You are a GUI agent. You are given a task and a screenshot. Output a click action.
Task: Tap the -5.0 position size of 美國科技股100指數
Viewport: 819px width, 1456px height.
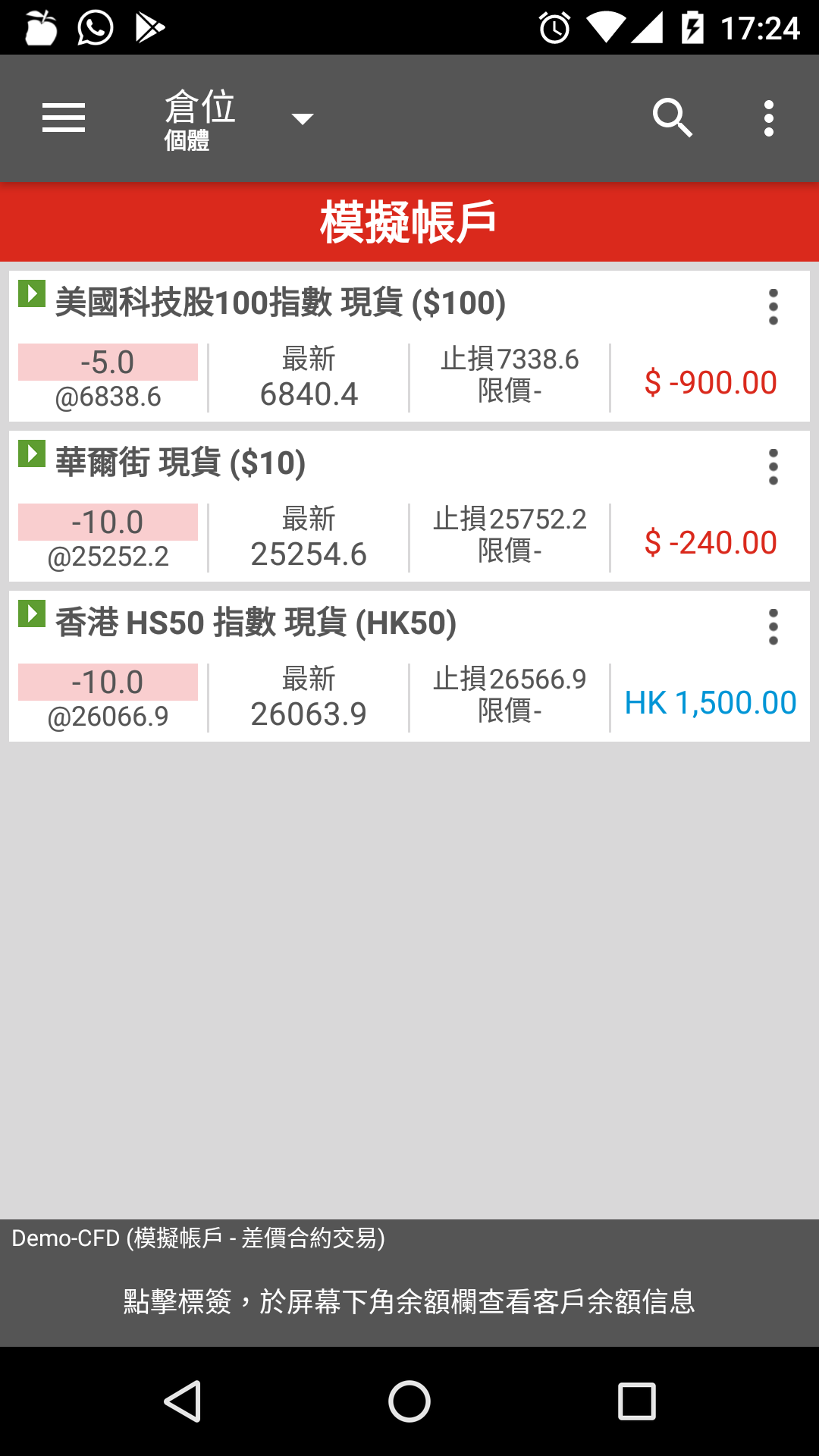pyautogui.click(x=108, y=362)
